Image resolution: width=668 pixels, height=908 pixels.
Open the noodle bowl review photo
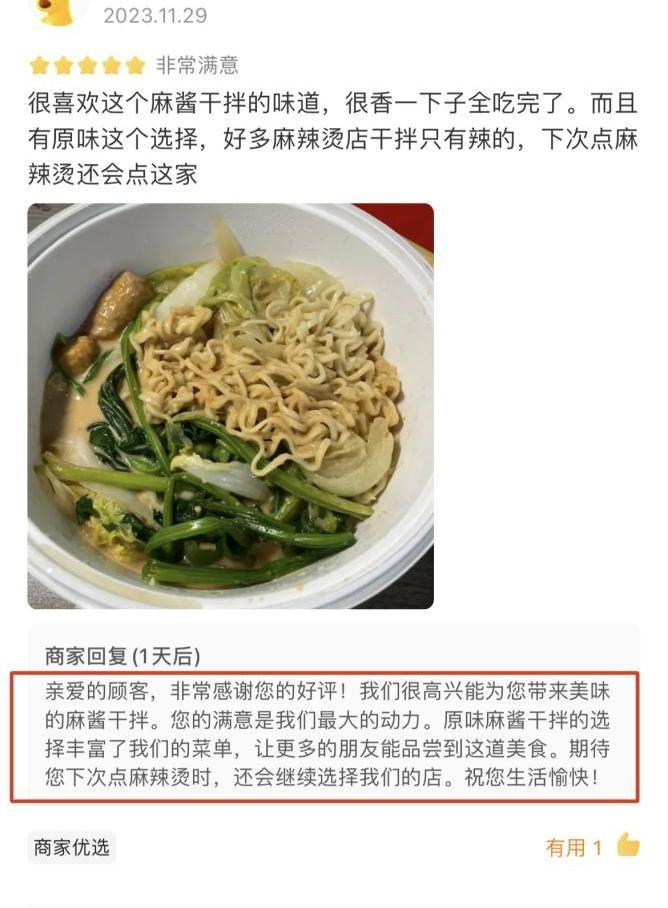click(230, 406)
